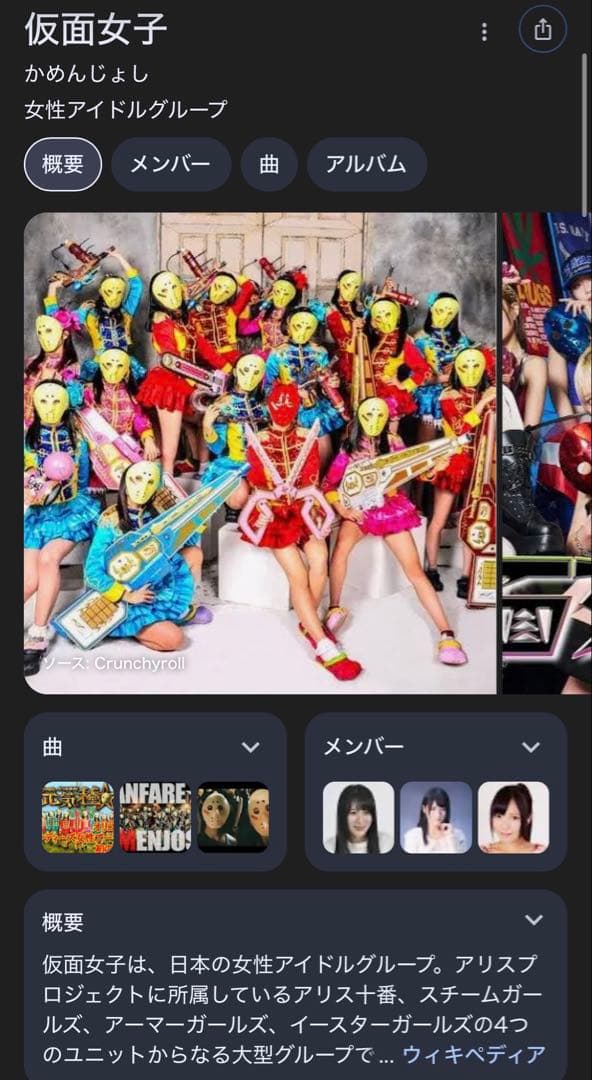Open the FANFARE song thumbnail

(x=155, y=818)
